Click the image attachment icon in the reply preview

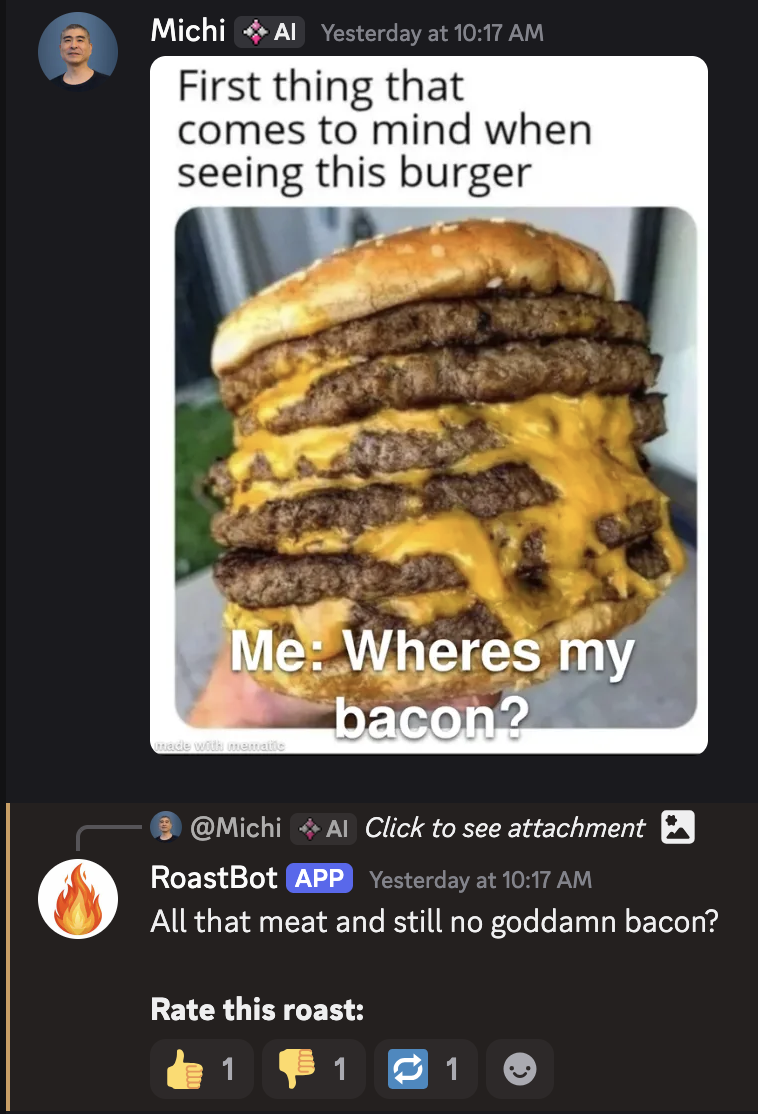point(677,828)
